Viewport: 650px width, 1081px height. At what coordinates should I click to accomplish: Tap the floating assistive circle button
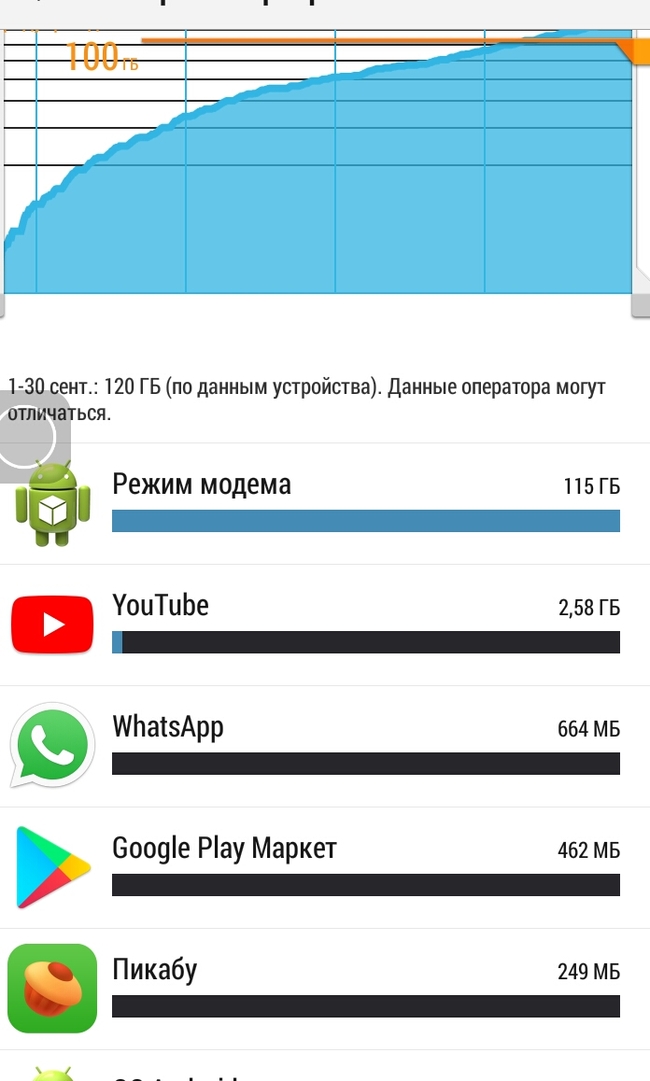tap(24, 436)
